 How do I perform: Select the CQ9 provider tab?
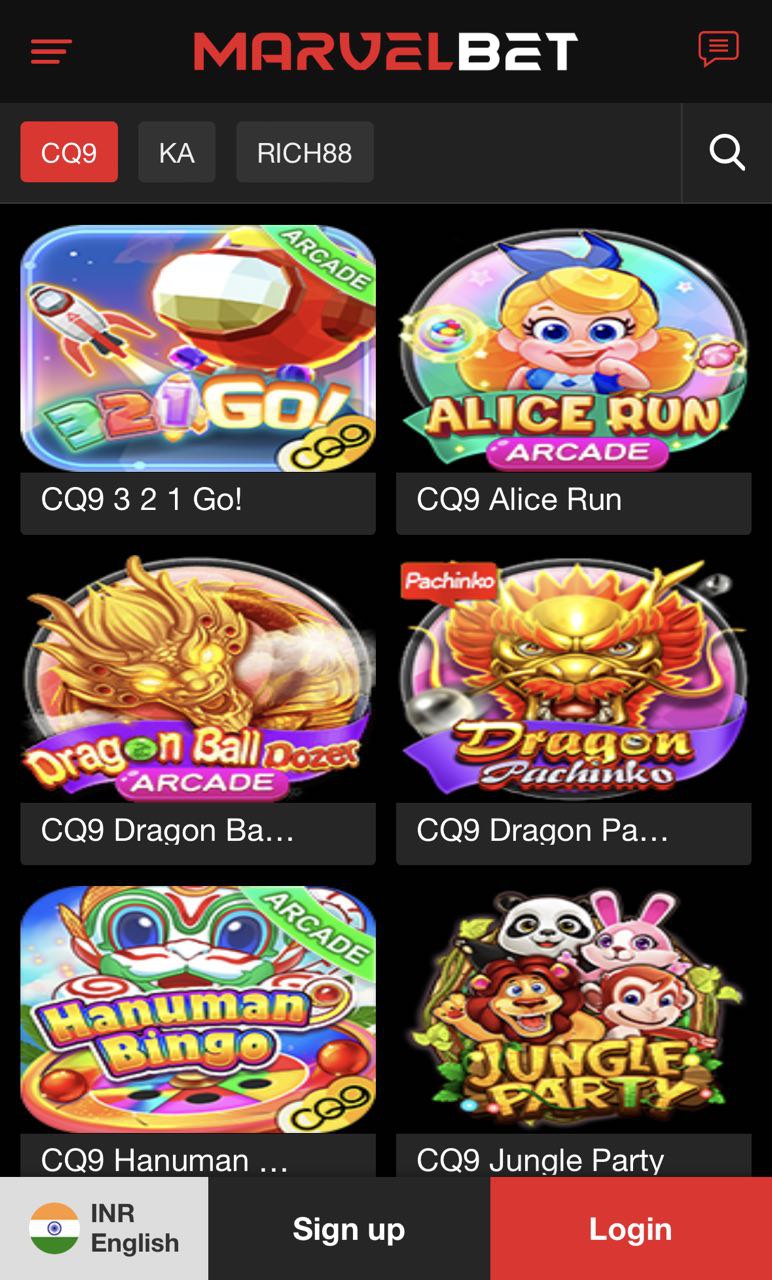[x=69, y=152]
